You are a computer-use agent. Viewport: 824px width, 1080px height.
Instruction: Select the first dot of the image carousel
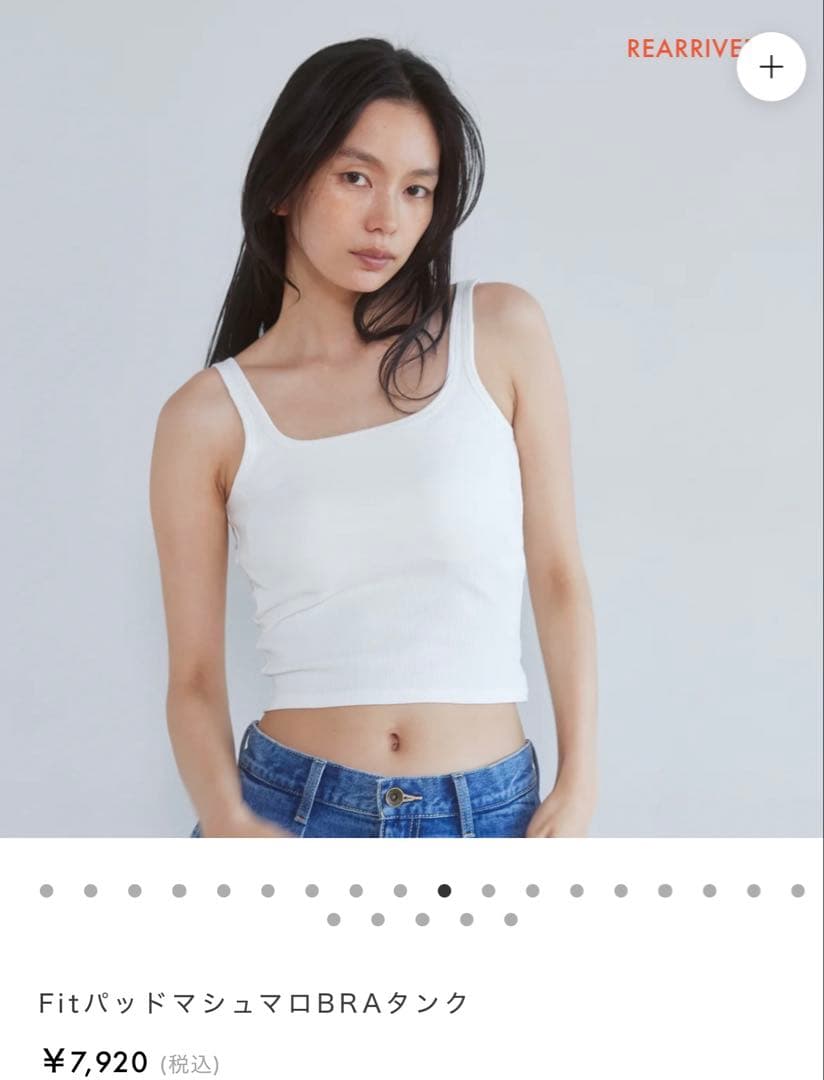tap(46, 891)
